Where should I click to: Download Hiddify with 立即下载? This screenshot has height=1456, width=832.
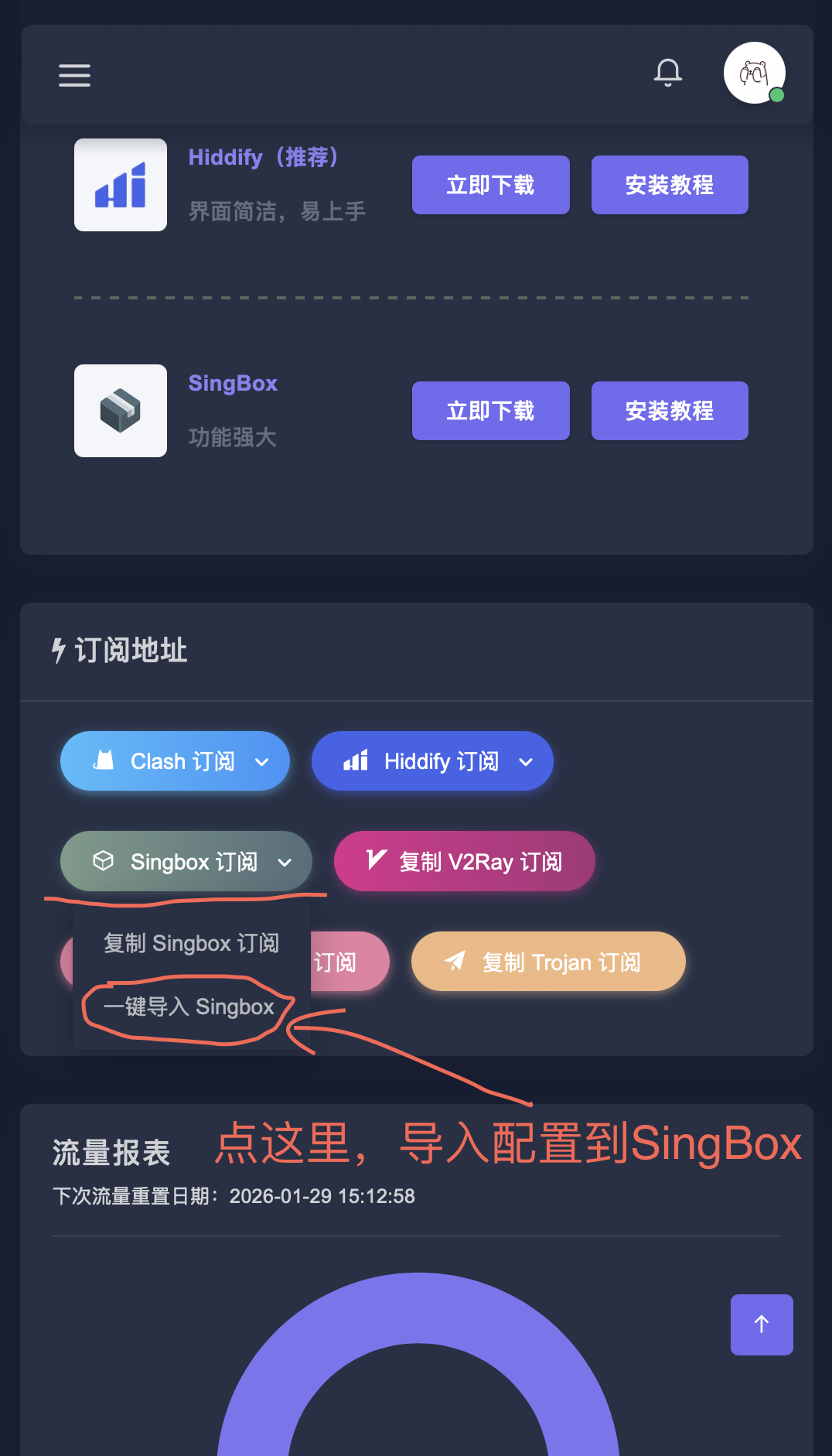tap(490, 185)
